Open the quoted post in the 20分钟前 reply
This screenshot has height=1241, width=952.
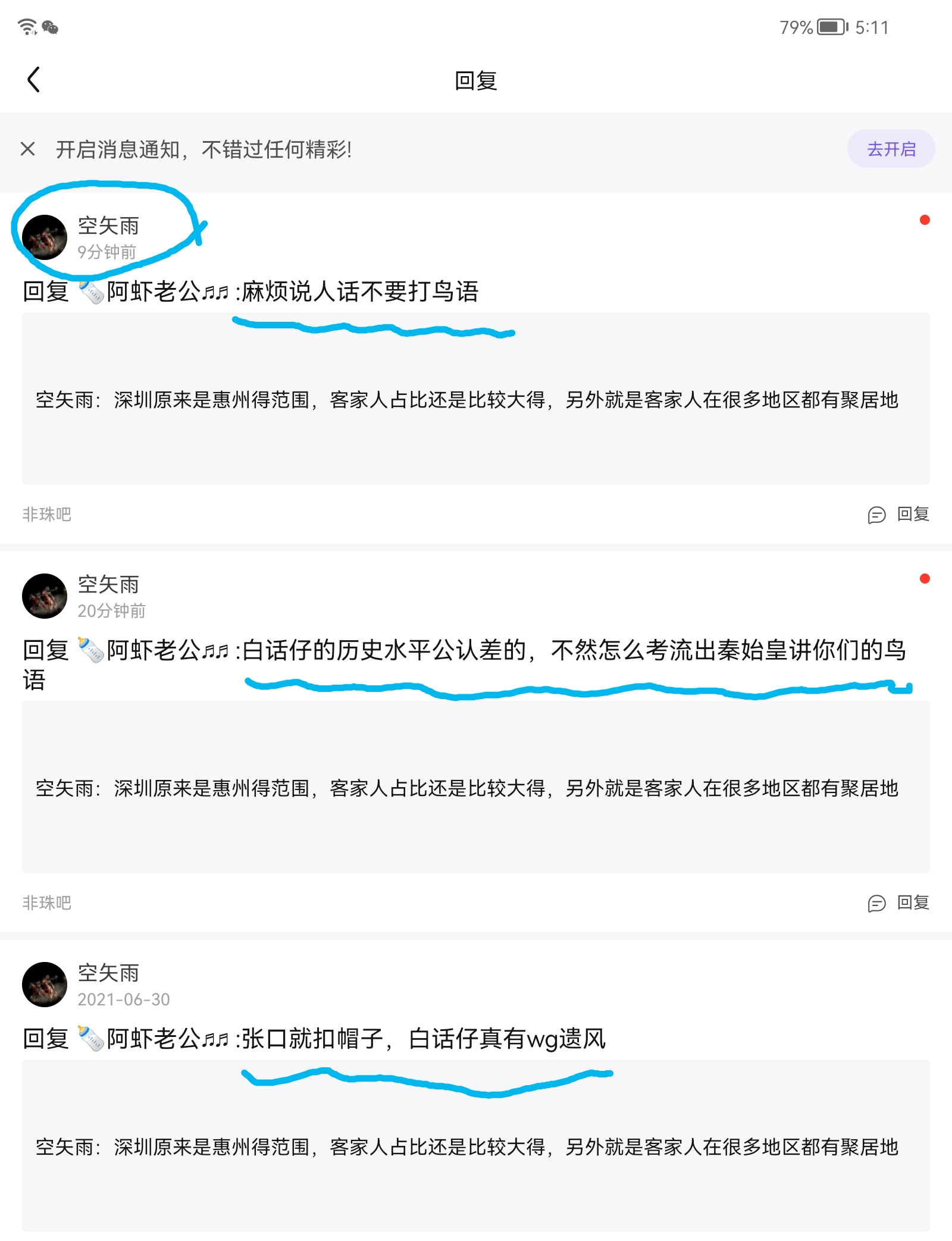[475, 788]
